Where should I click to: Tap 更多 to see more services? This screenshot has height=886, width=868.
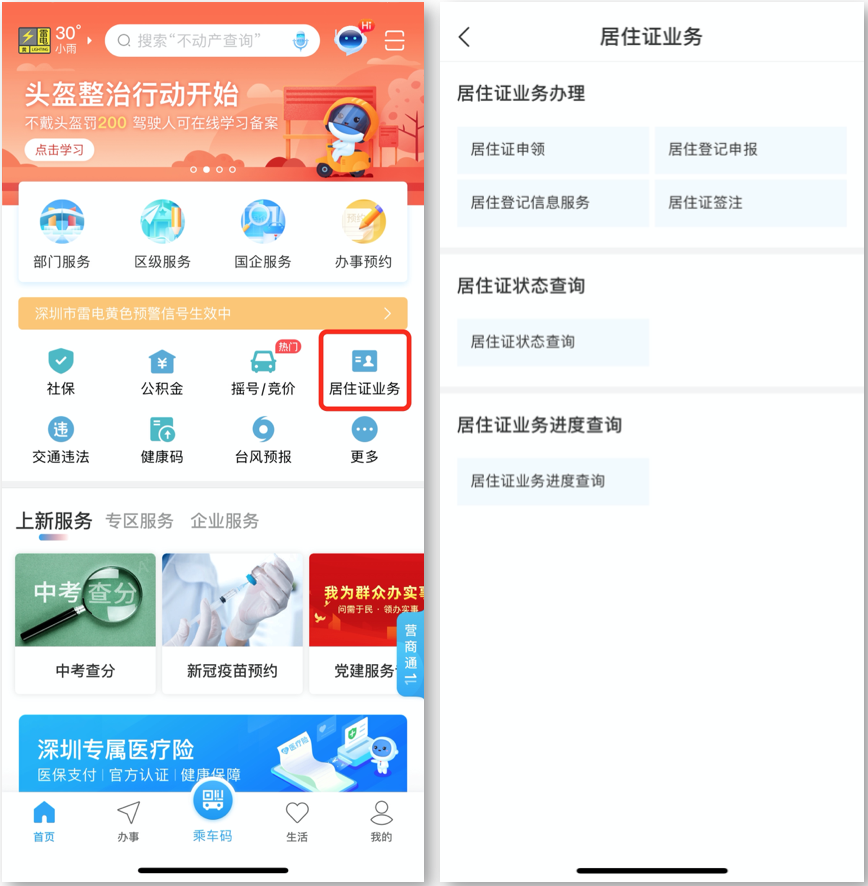tap(364, 441)
